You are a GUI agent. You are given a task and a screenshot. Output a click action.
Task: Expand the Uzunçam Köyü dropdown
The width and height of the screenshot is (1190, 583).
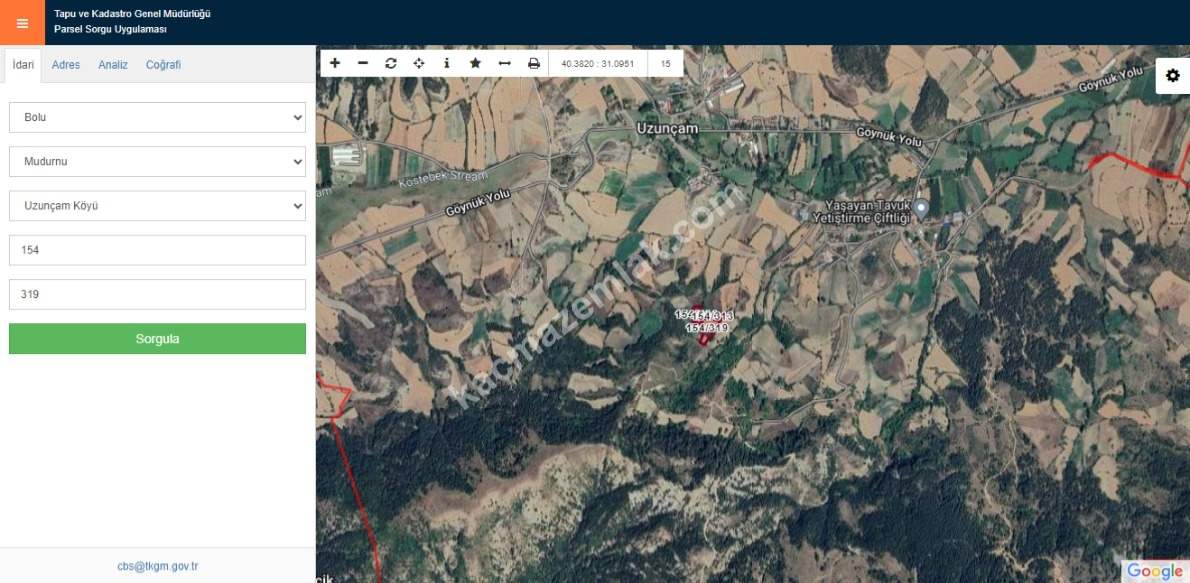[x=157, y=206]
